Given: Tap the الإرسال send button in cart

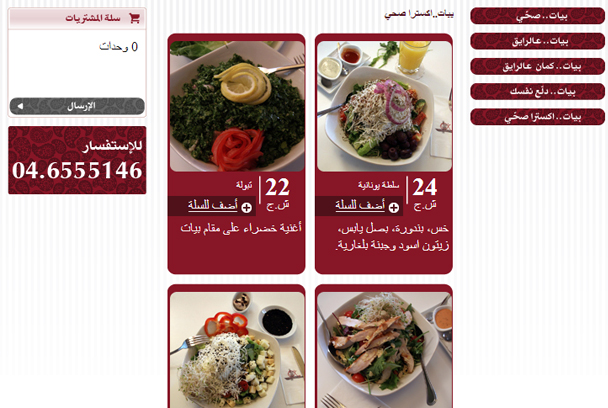Looking at the screenshot, I should (77, 105).
